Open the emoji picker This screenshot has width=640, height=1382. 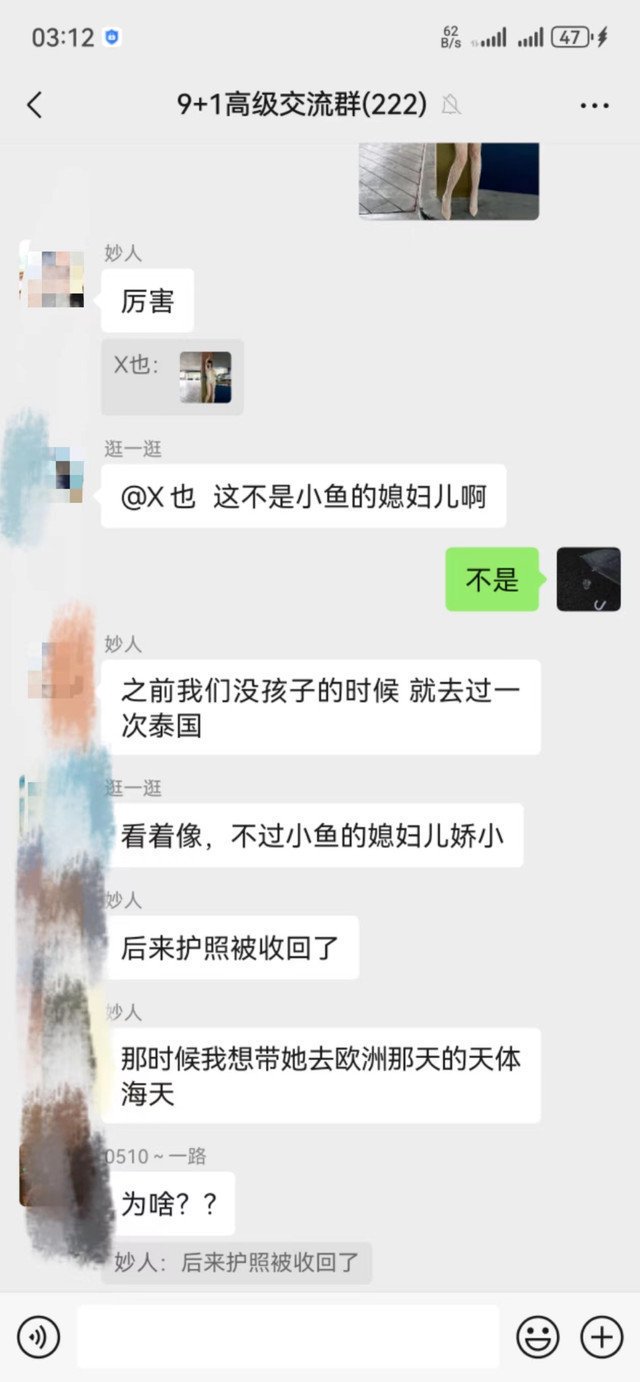pyautogui.click(x=537, y=1336)
